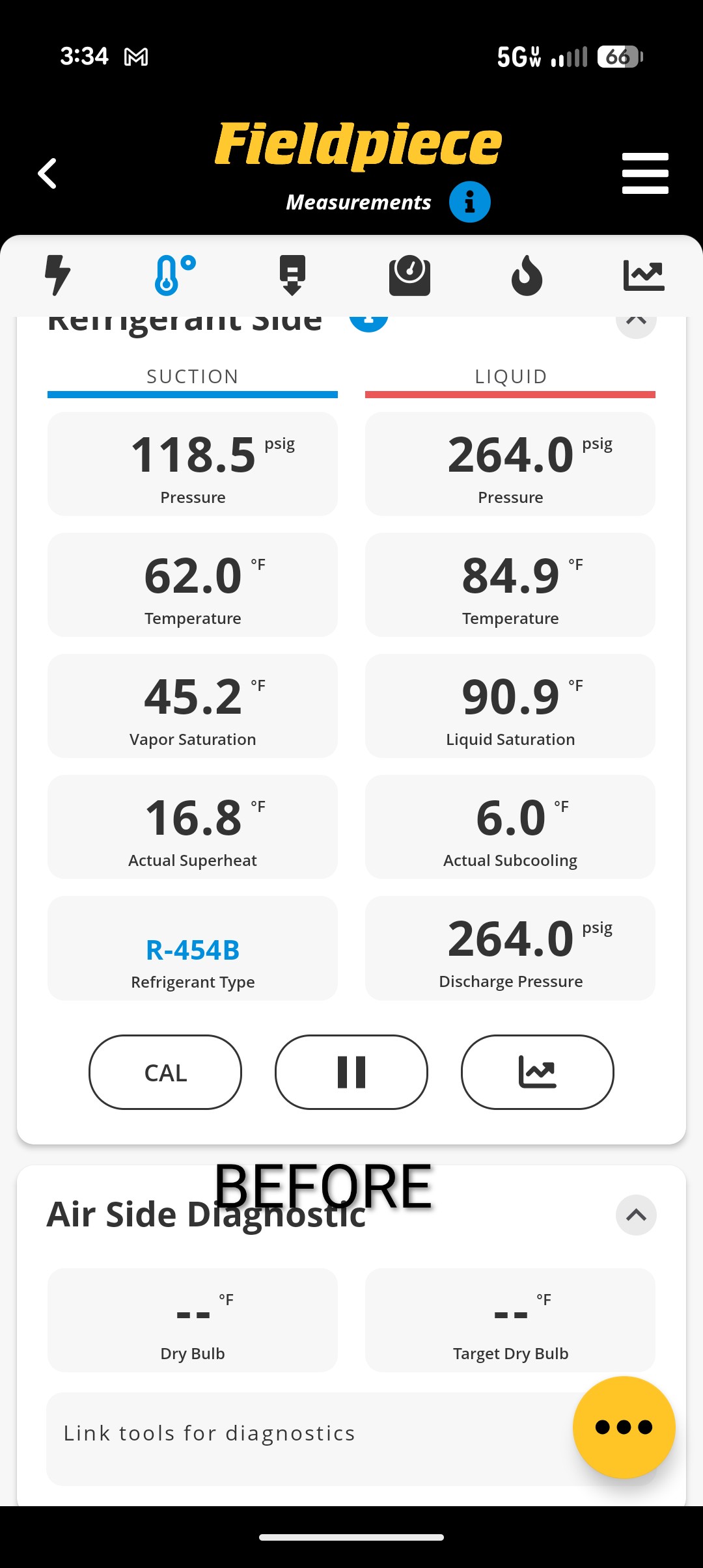
Task: Open the flame combustion tab
Action: click(x=527, y=275)
